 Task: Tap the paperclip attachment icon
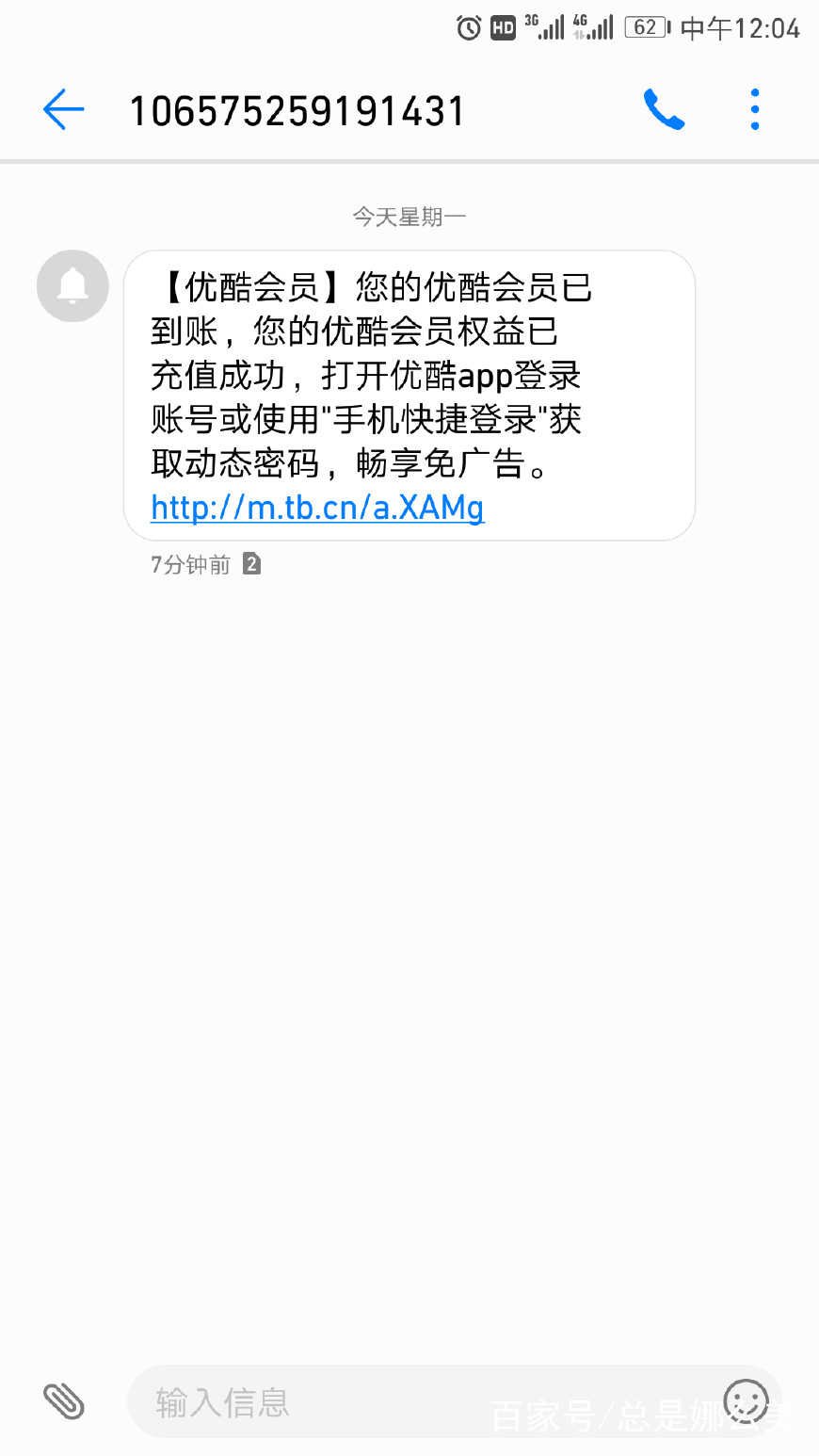pyautogui.click(x=63, y=1401)
